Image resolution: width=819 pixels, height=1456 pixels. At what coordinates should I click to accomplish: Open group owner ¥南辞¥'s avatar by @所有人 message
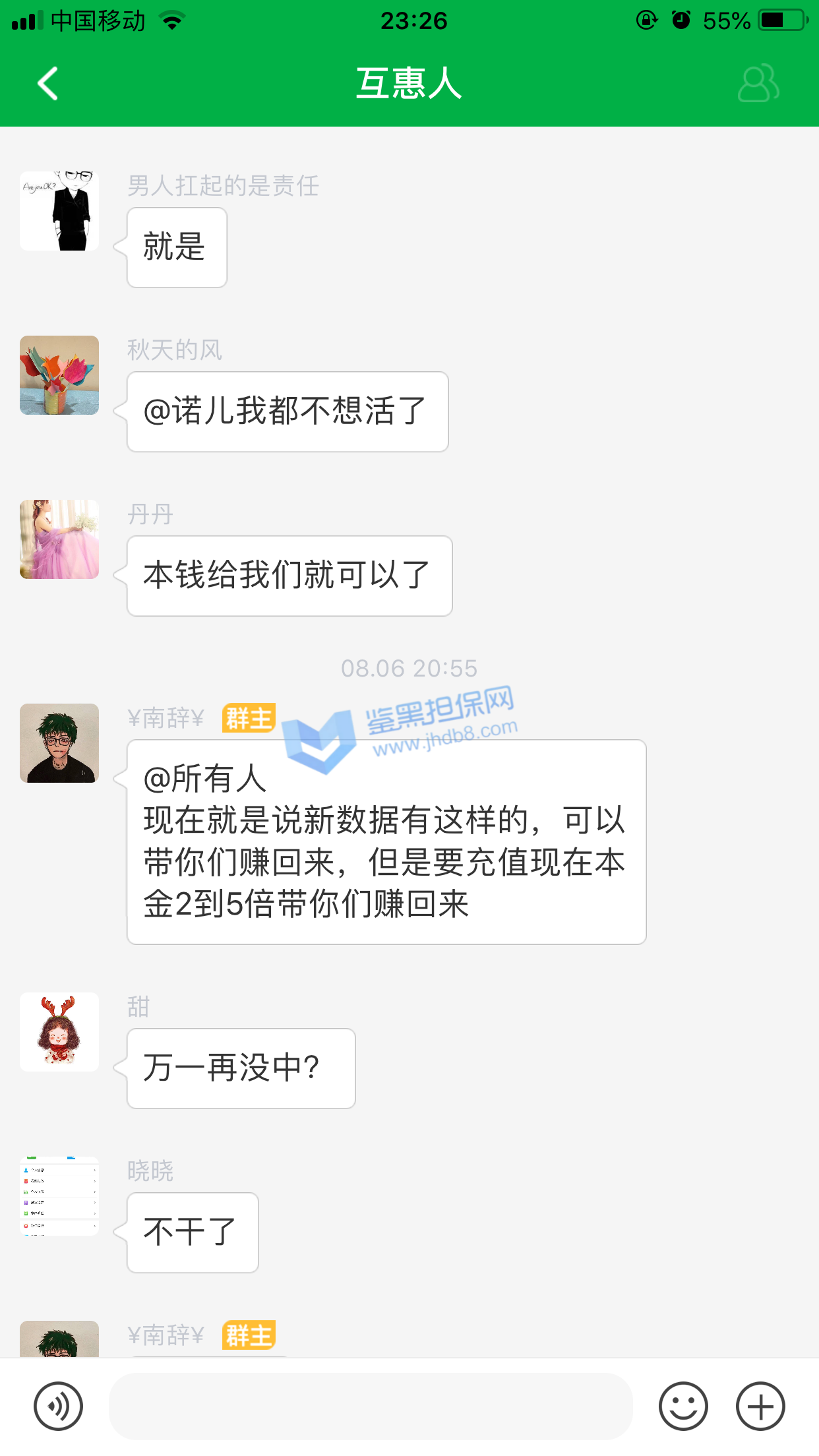coord(59,743)
